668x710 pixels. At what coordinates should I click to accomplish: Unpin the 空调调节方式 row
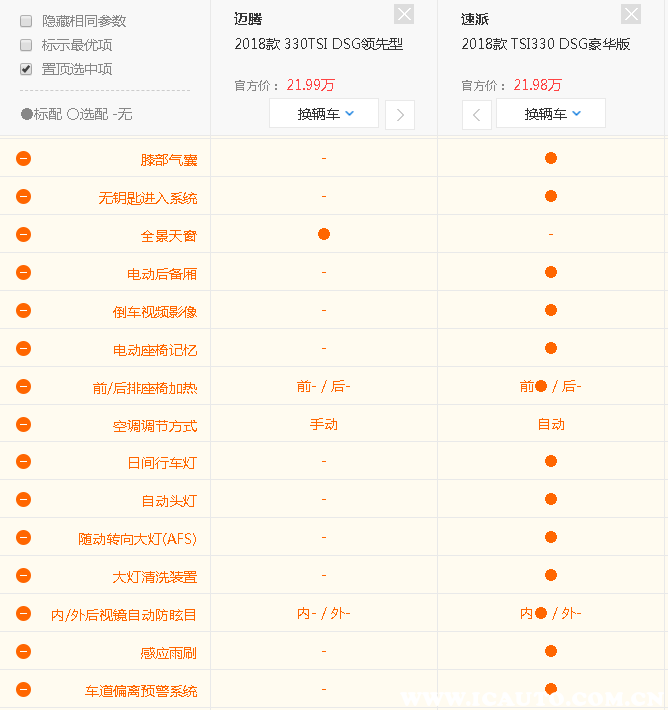click(24, 424)
